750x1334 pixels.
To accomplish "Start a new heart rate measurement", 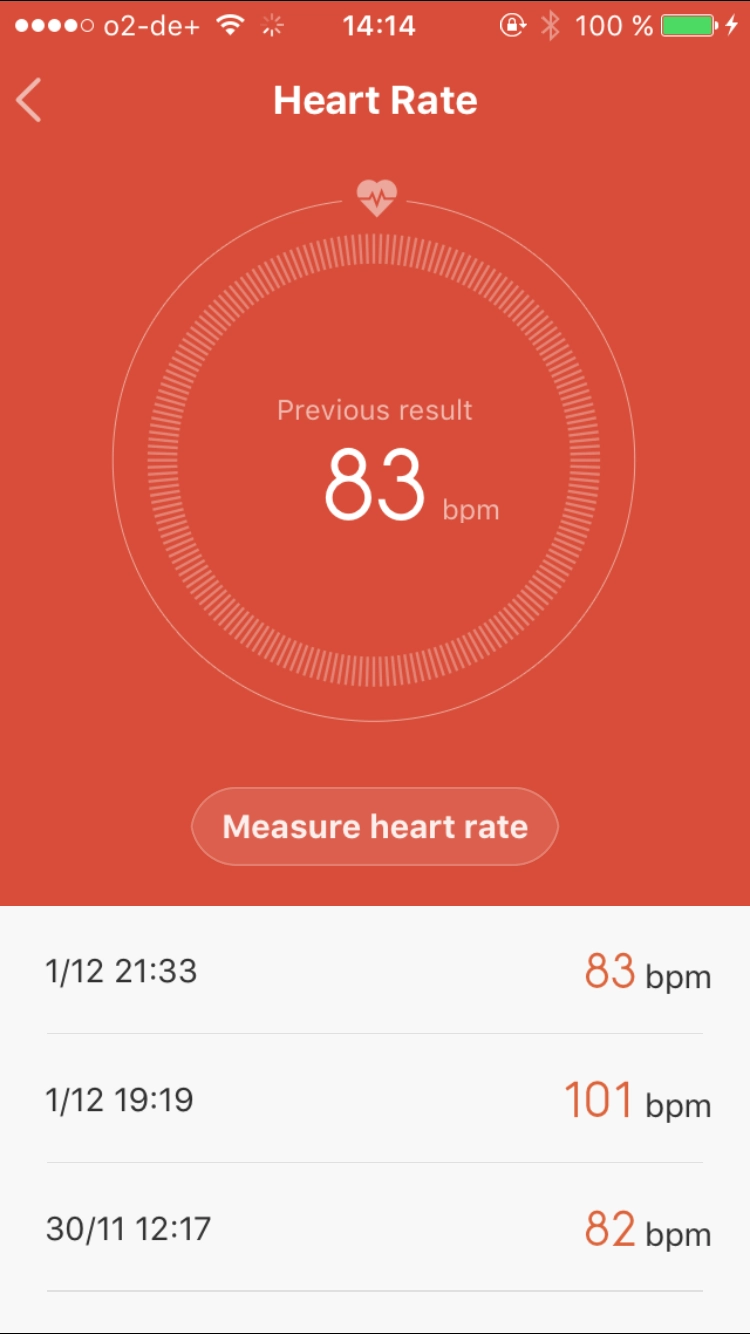I will coord(375,827).
